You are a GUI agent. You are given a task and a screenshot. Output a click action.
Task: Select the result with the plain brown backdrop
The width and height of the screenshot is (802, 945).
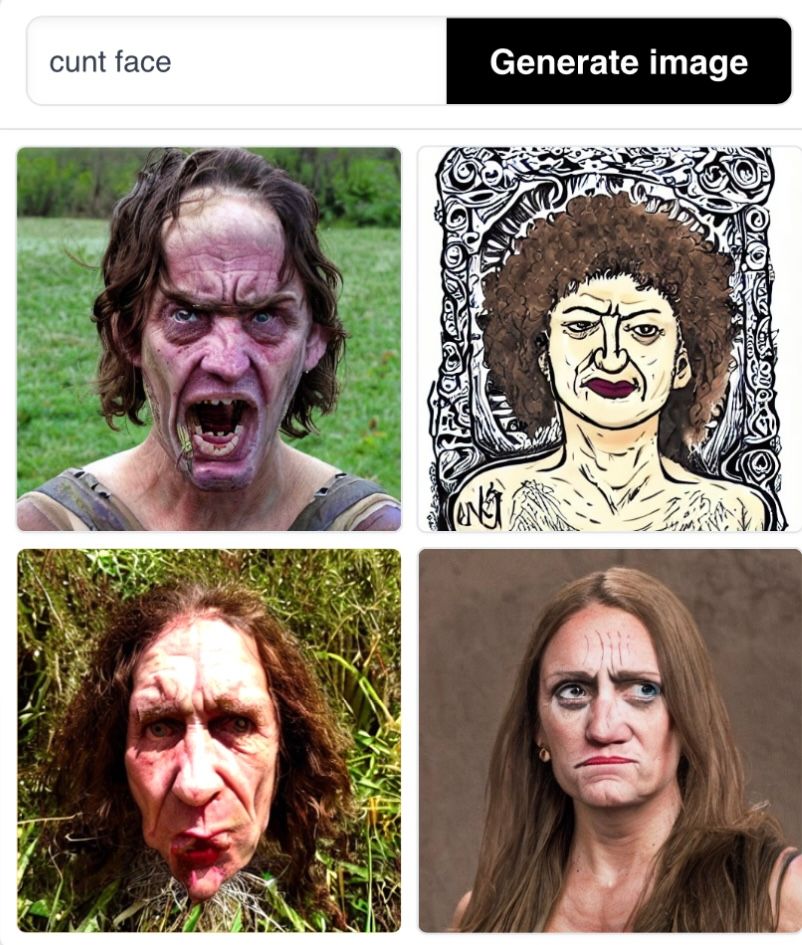click(609, 740)
